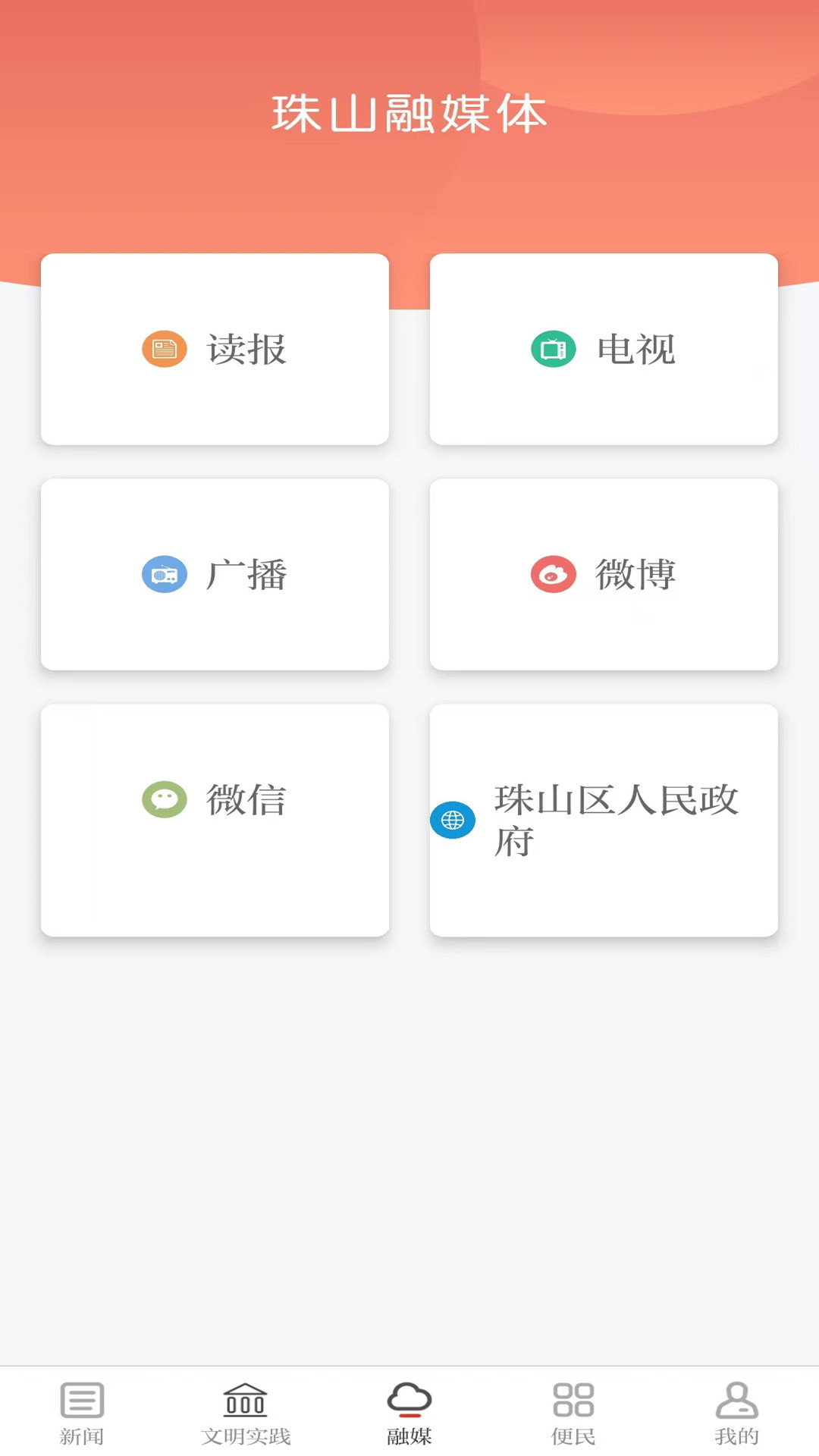Click the 微博 card
This screenshot has height=1456, width=819.
pos(604,574)
